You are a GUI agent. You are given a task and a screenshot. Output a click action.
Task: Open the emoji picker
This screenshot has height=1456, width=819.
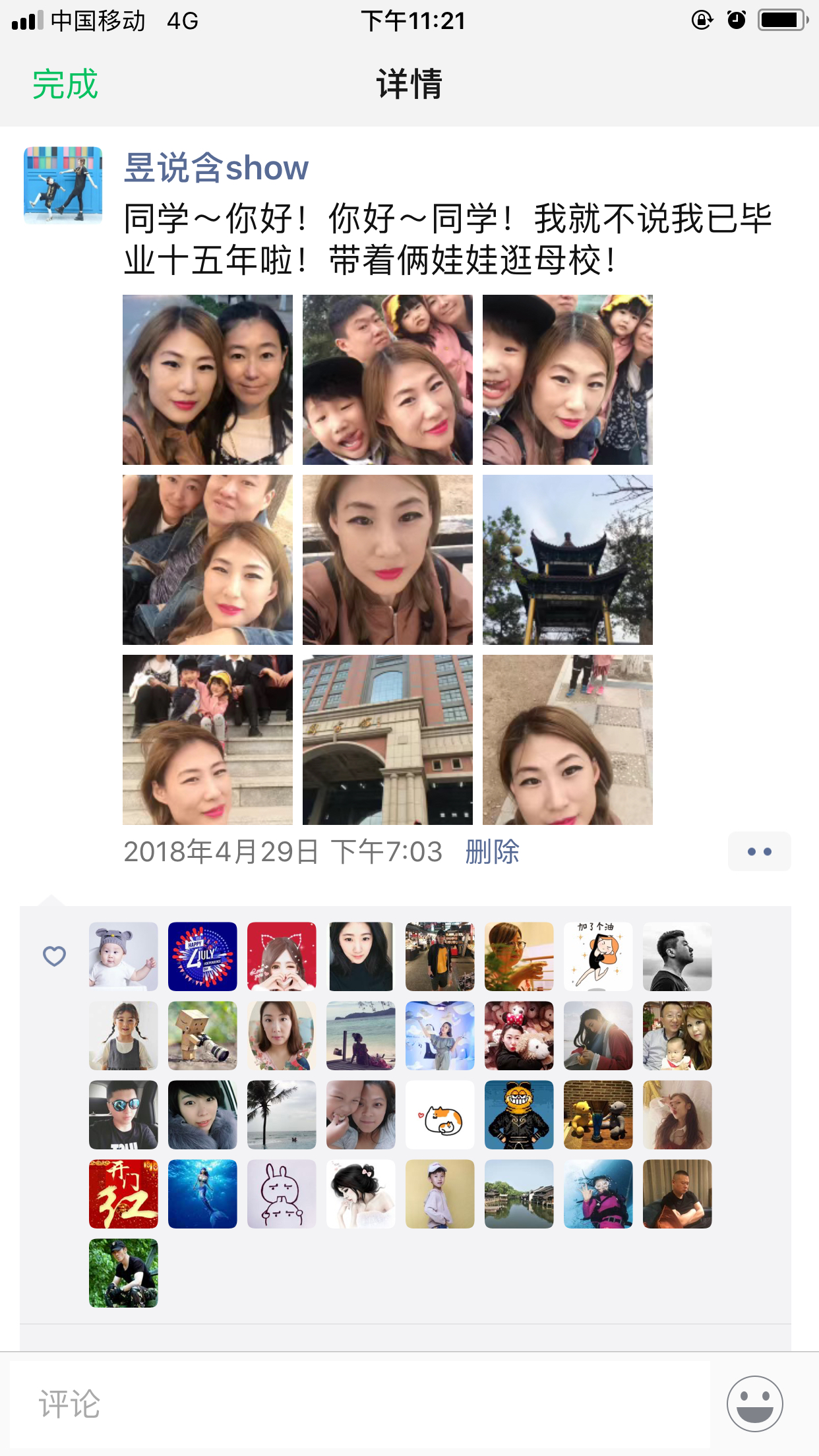pyautogui.click(x=754, y=1403)
